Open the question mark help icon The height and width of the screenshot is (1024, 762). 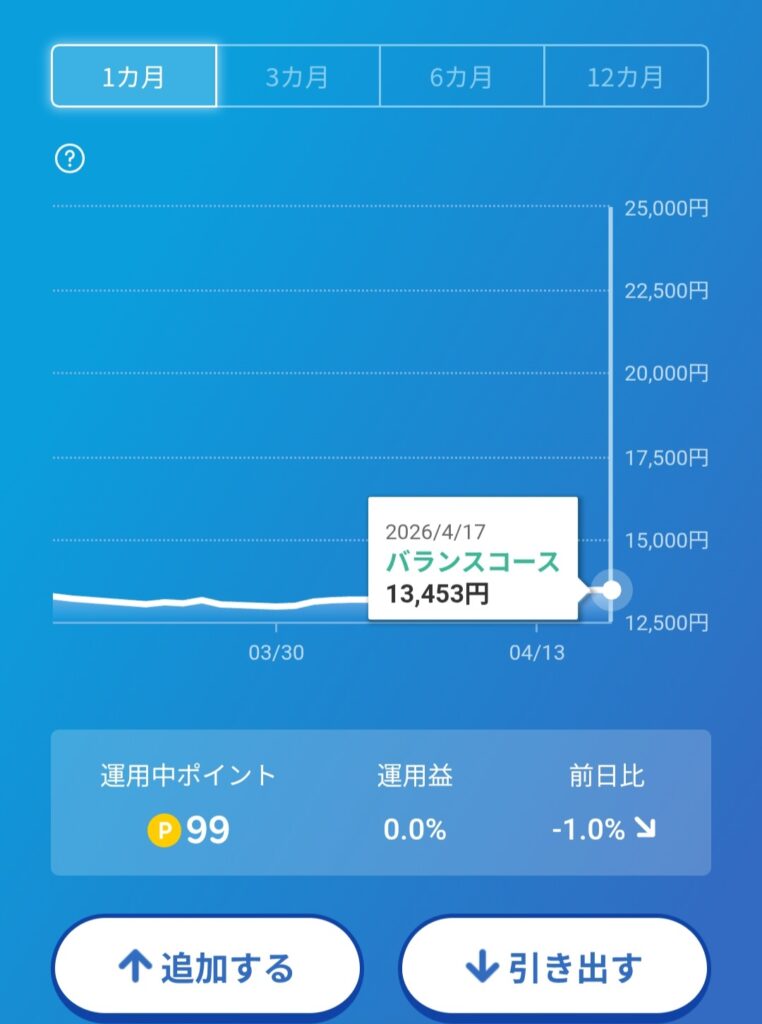click(70, 159)
